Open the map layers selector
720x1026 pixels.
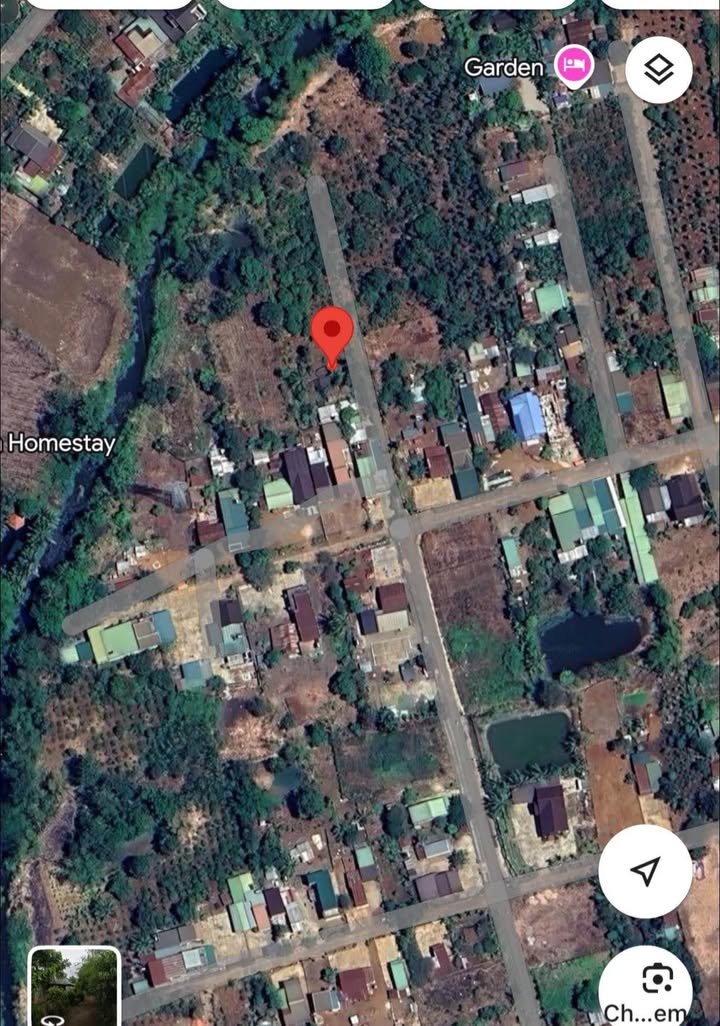pyautogui.click(x=658, y=70)
